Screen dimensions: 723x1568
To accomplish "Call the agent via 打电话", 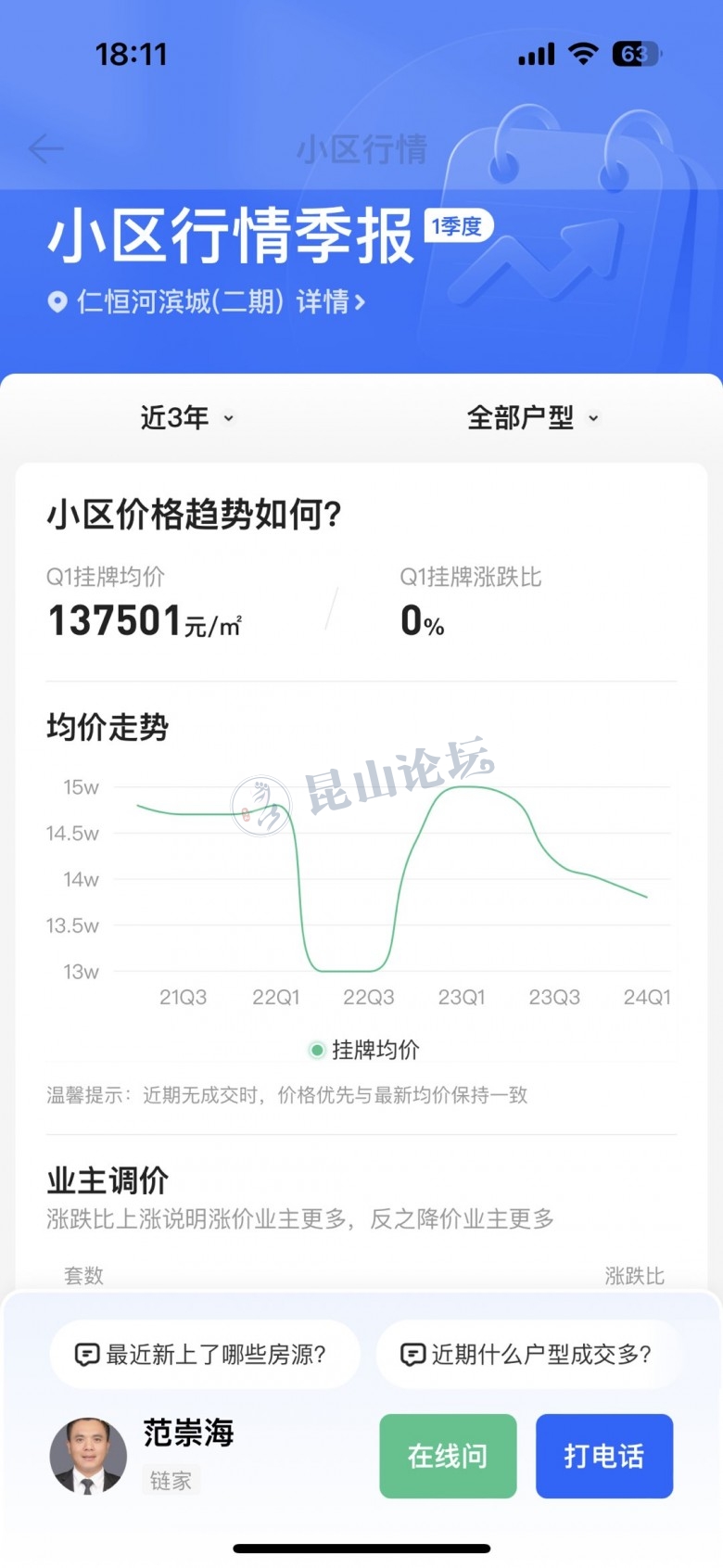I will click(603, 1456).
